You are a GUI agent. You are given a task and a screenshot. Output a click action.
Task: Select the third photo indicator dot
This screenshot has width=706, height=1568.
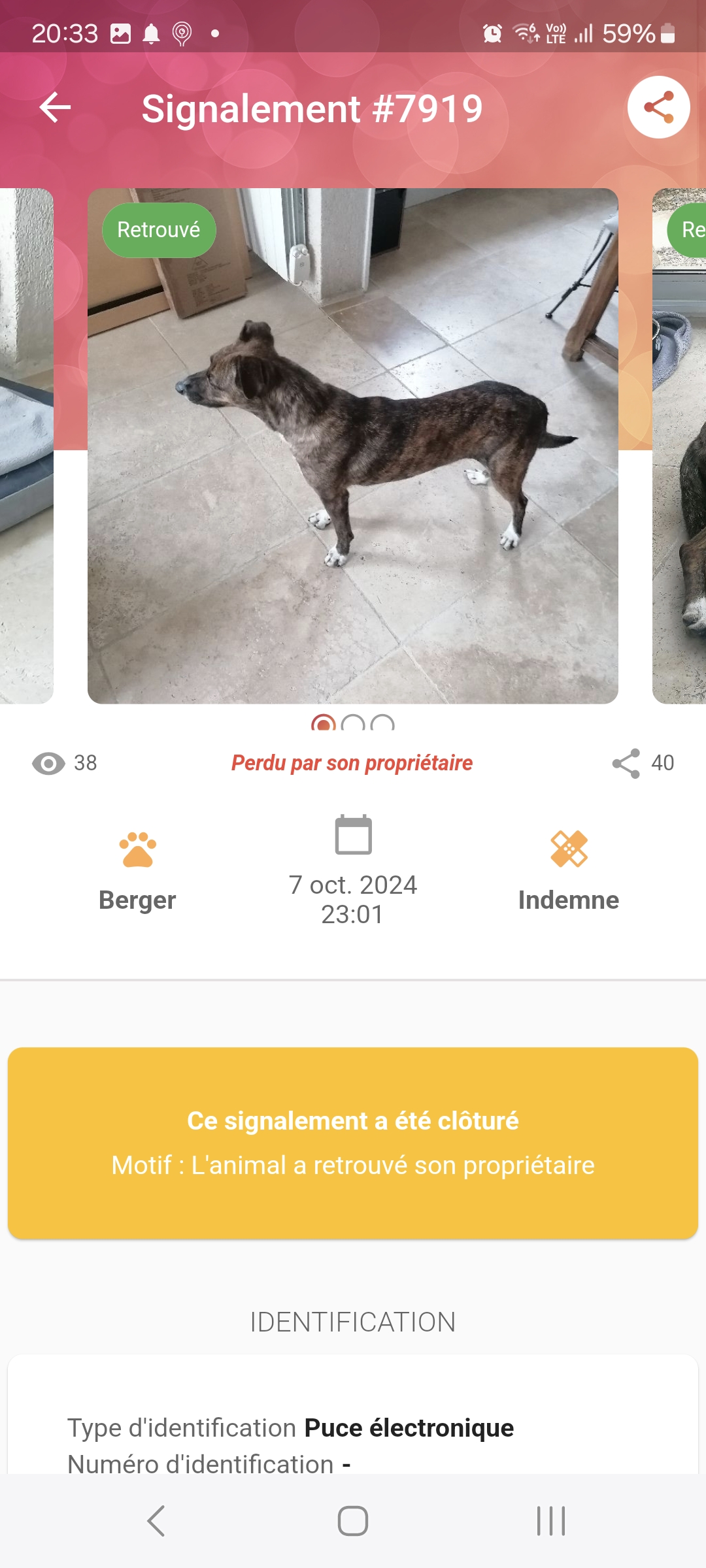(382, 724)
